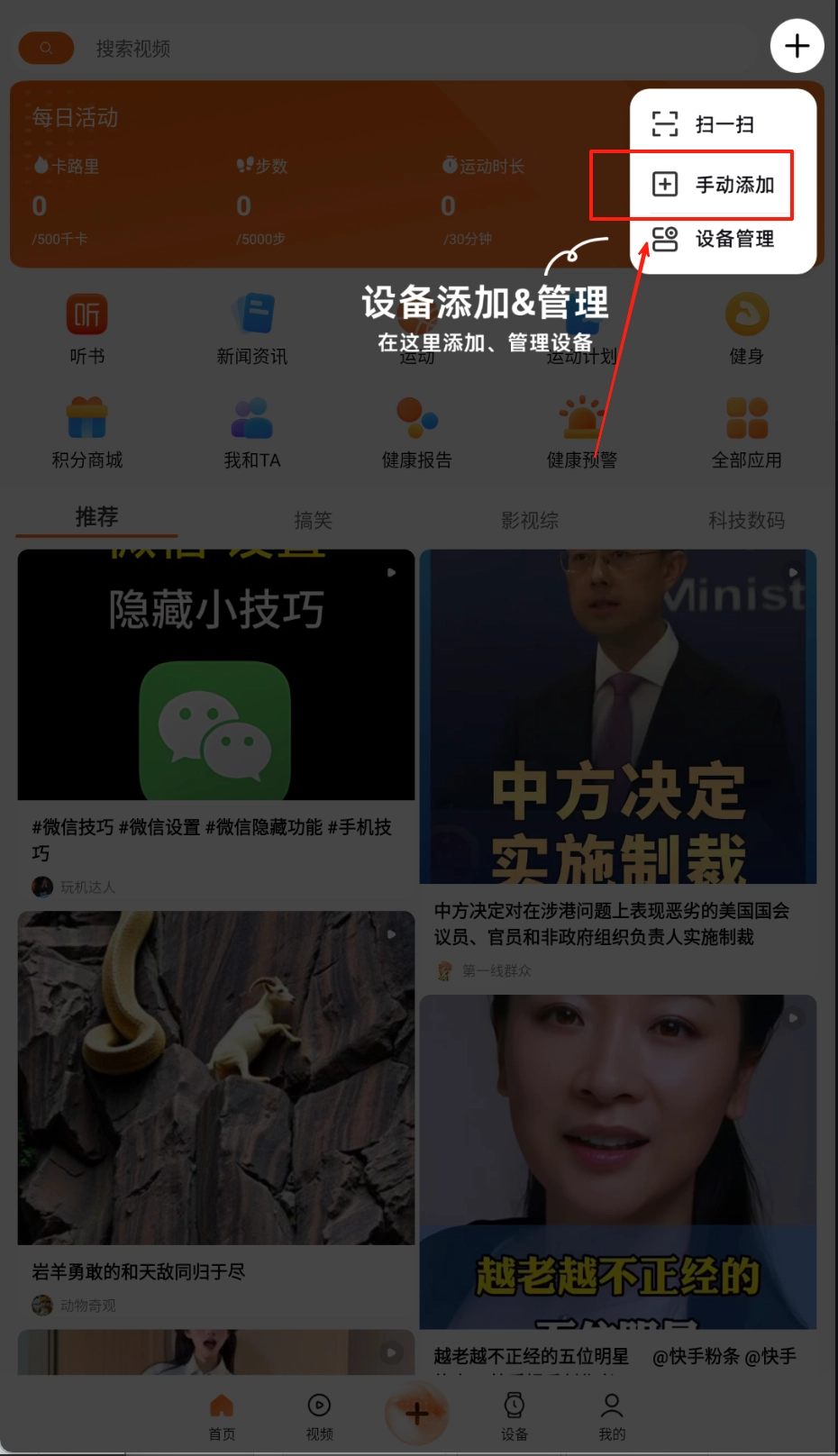Open the 健康报告 shortcut
The image size is (838, 1456).
[416, 432]
